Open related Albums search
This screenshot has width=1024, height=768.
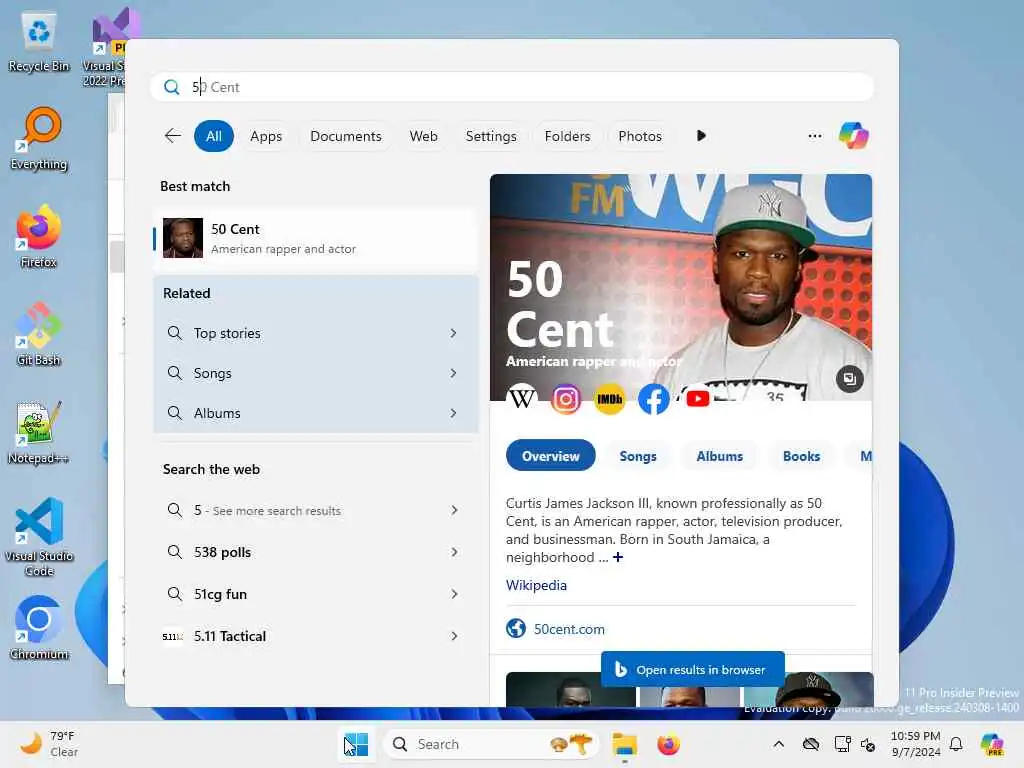click(x=314, y=413)
